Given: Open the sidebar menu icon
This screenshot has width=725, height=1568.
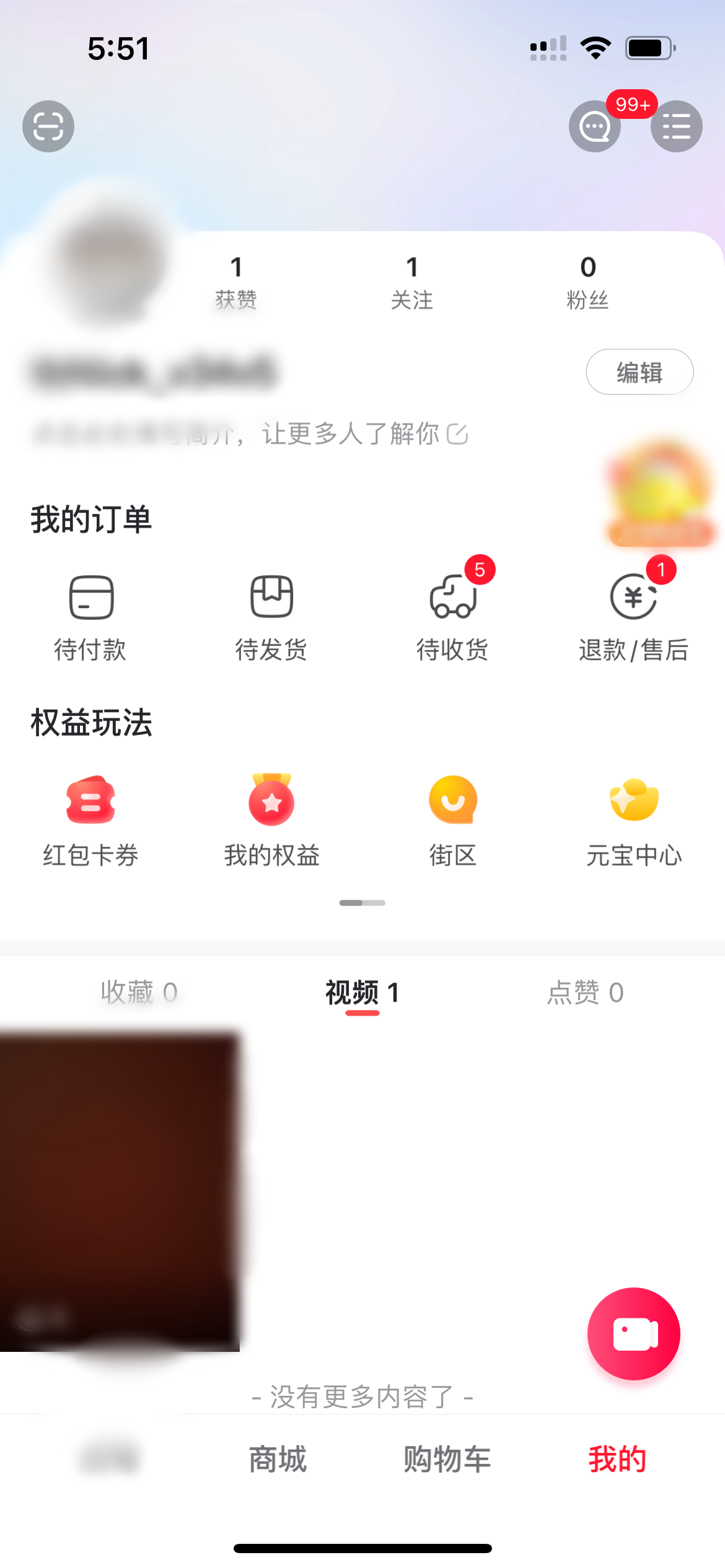Looking at the screenshot, I should tap(676, 126).
